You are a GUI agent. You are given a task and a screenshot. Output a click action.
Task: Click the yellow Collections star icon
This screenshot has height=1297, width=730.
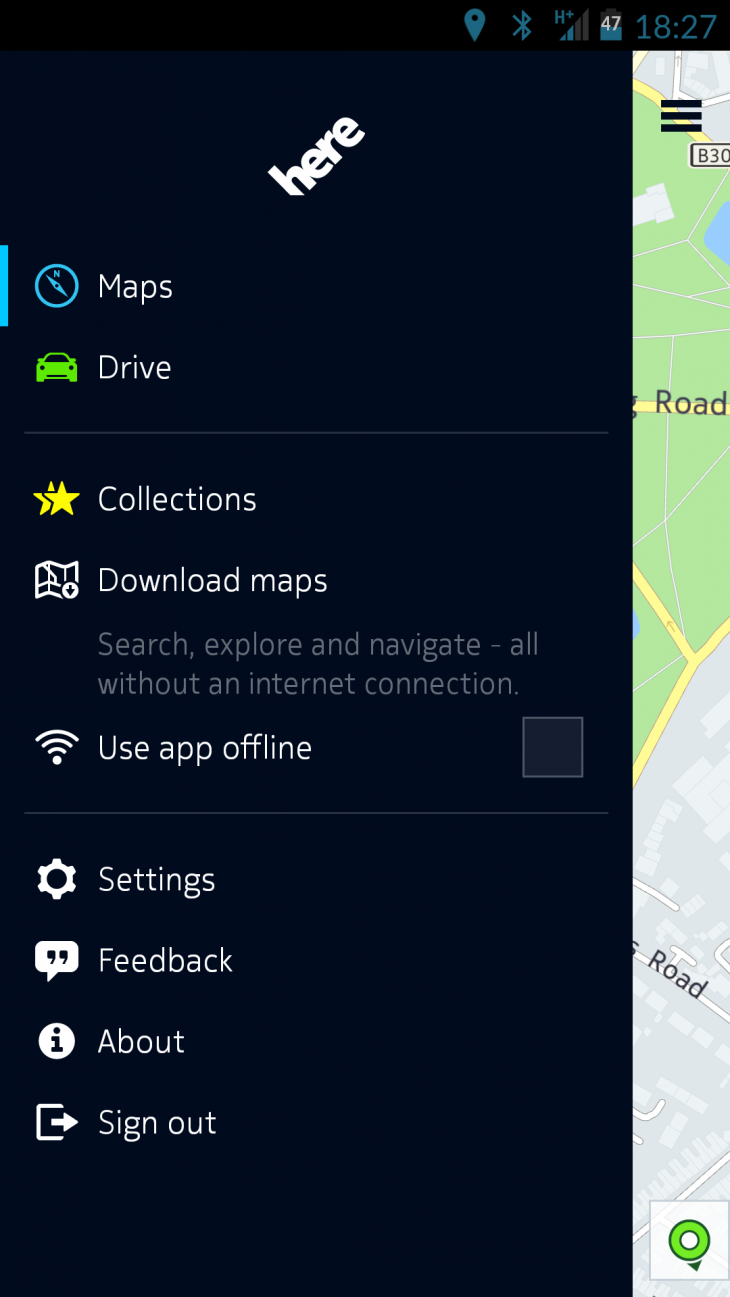click(57, 498)
